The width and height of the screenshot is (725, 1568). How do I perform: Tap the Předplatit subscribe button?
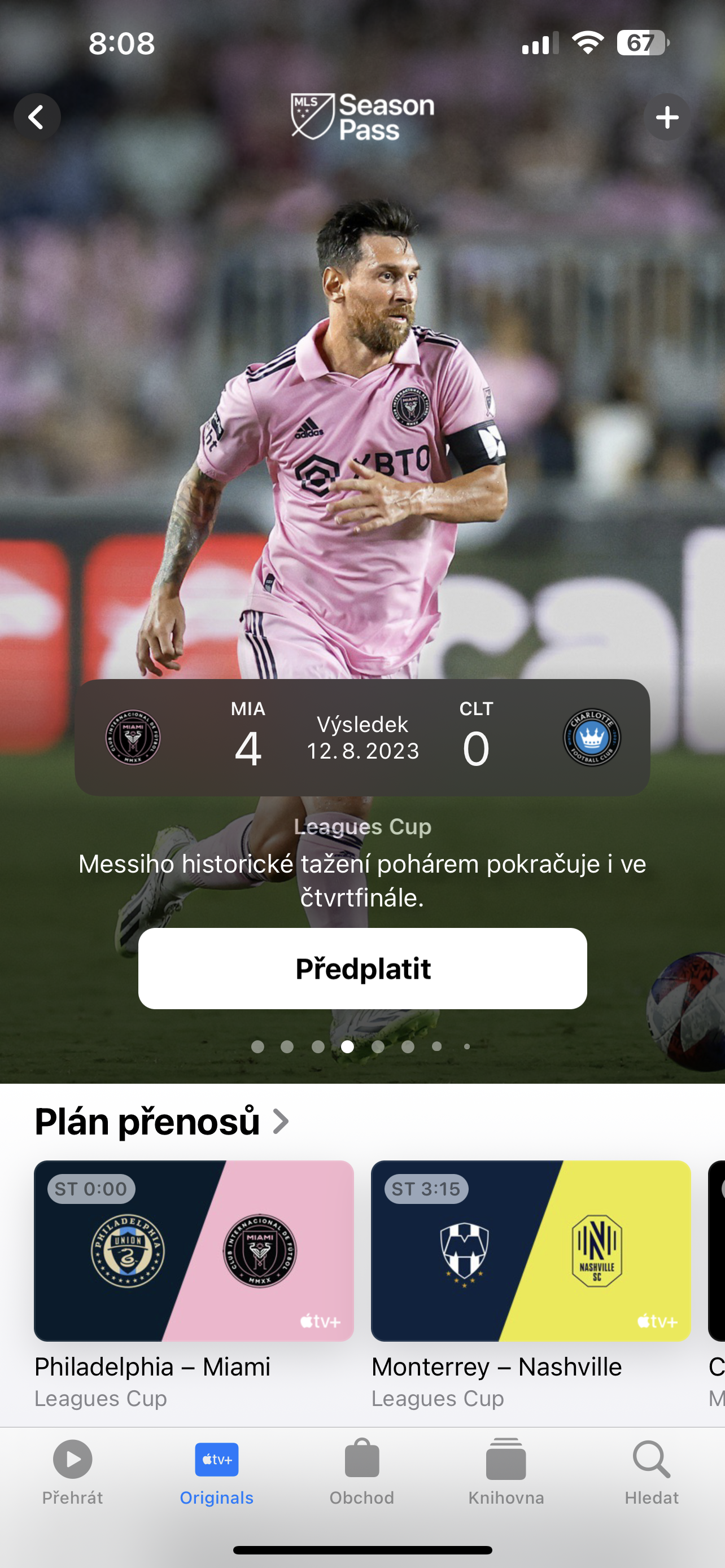[362, 968]
